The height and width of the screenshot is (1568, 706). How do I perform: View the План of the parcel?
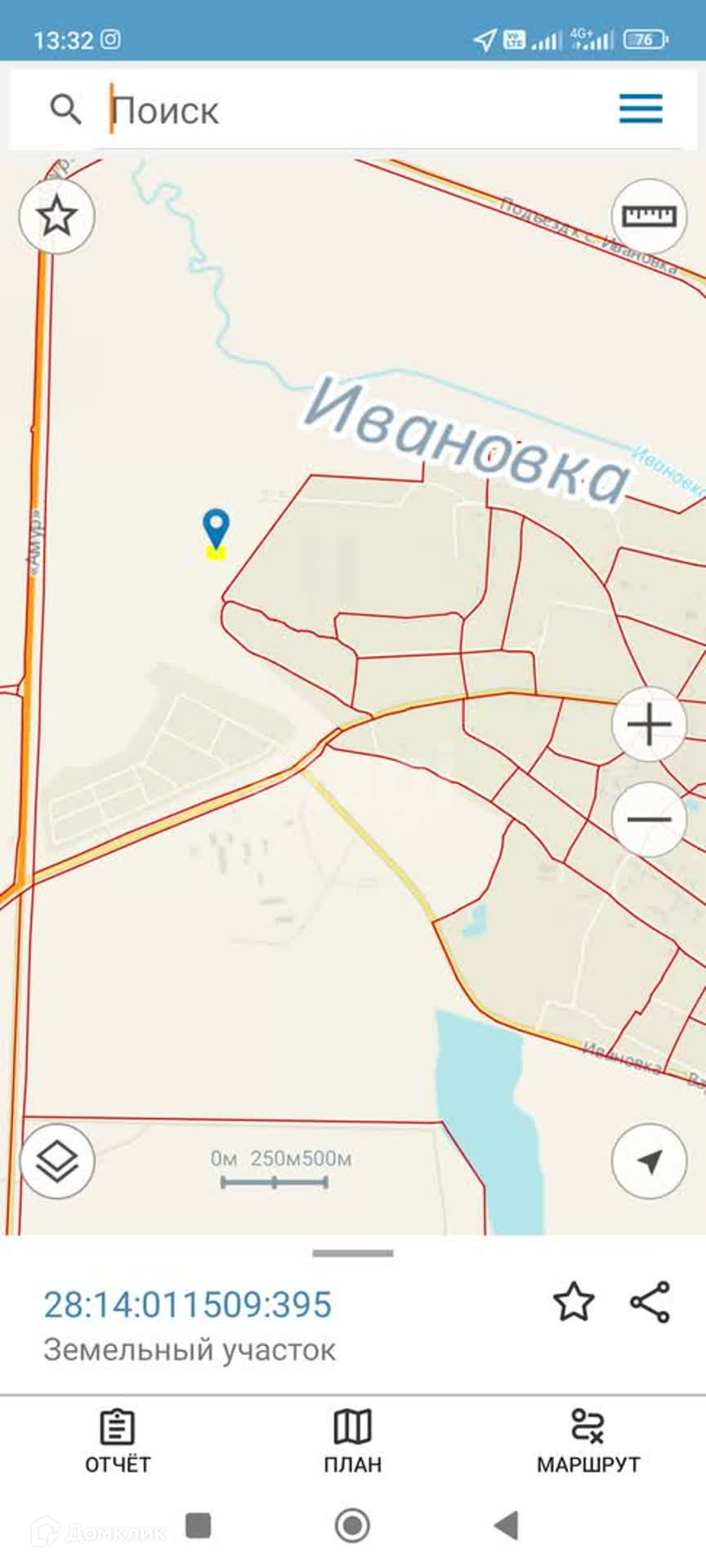(353, 1443)
